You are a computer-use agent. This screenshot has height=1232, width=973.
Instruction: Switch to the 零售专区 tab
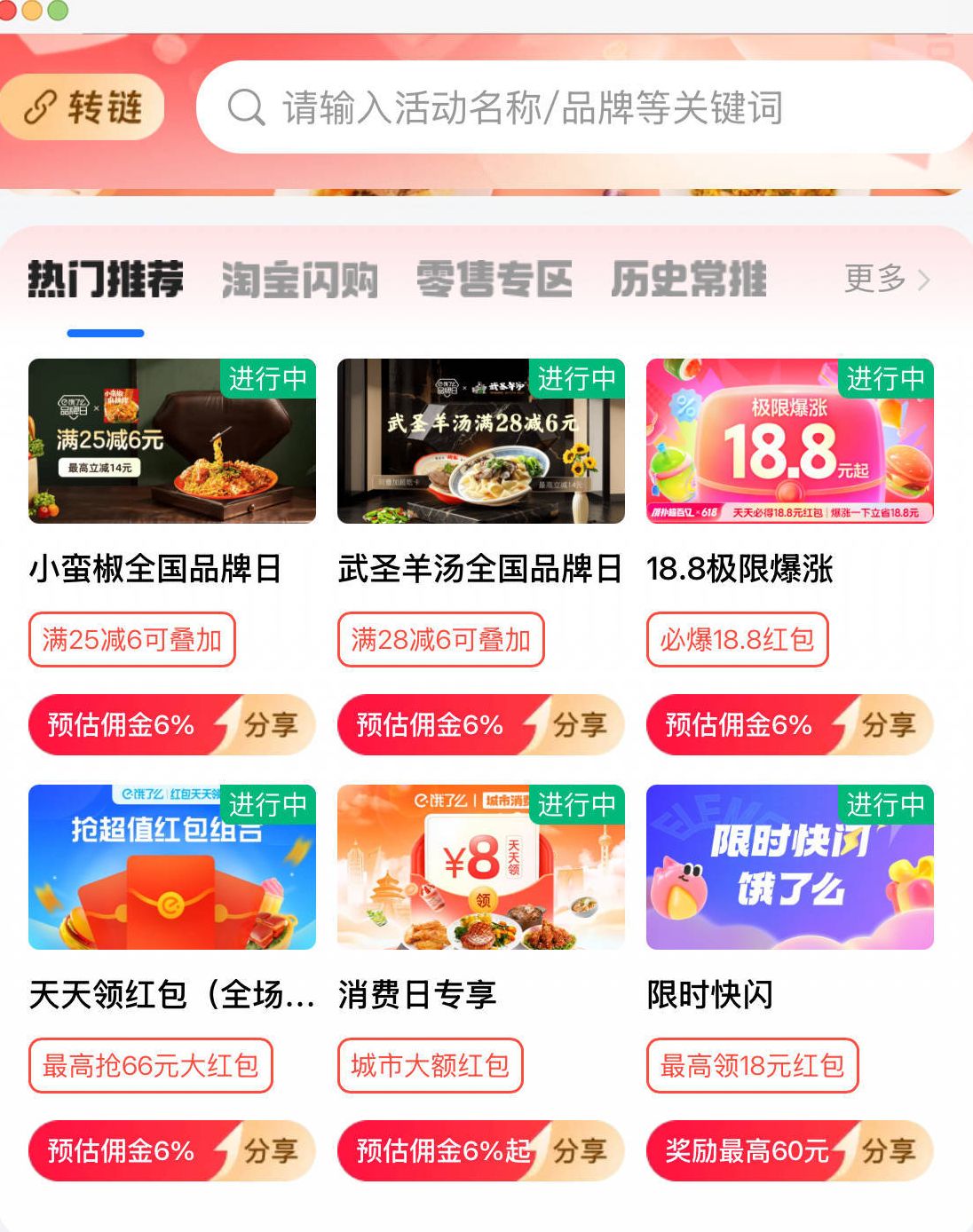click(x=494, y=280)
